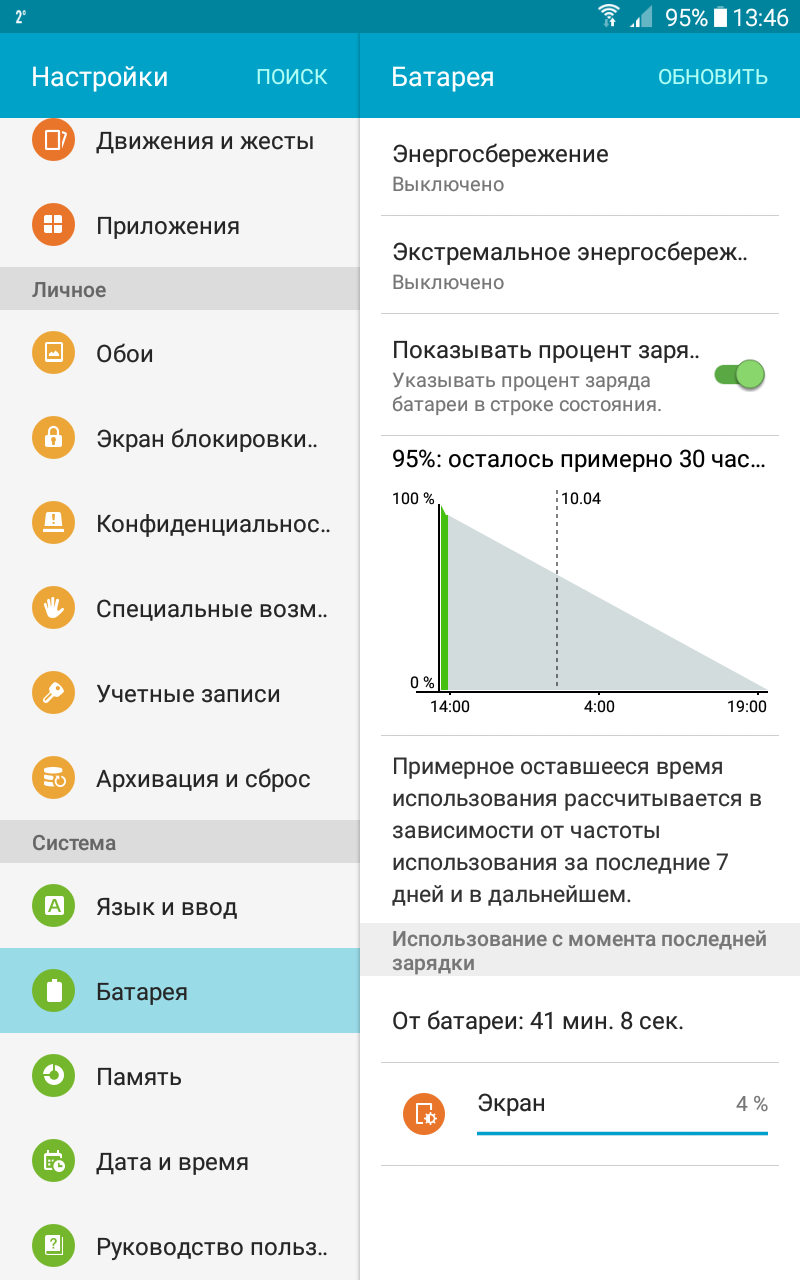Tap ОБНОВИТЬ to refresh battery stats
Screen dimensions: 800x1280
pyautogui.click(x=712, y=77)
